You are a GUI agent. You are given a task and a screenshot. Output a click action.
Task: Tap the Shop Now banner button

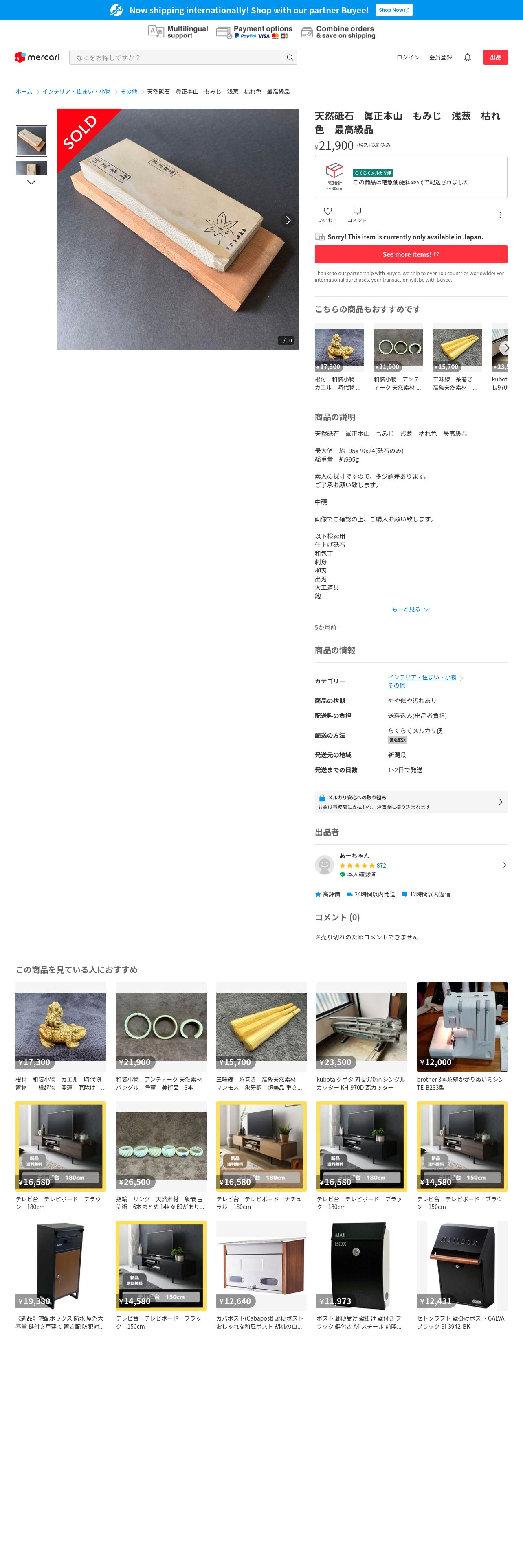tap(394, 10)
